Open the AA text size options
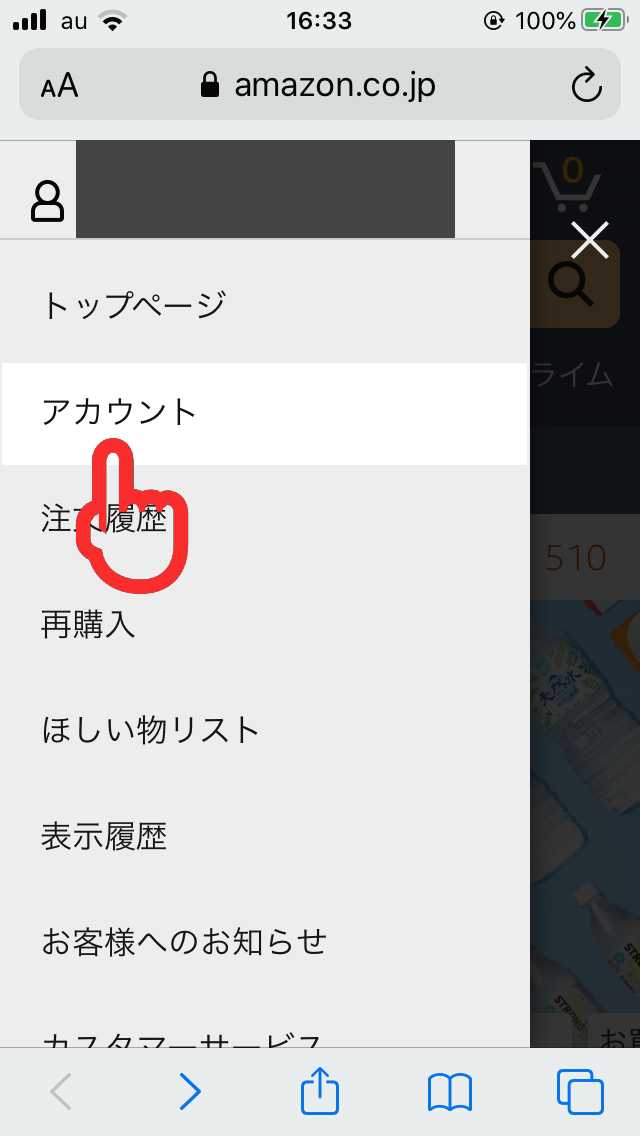 tap(59, 87)
